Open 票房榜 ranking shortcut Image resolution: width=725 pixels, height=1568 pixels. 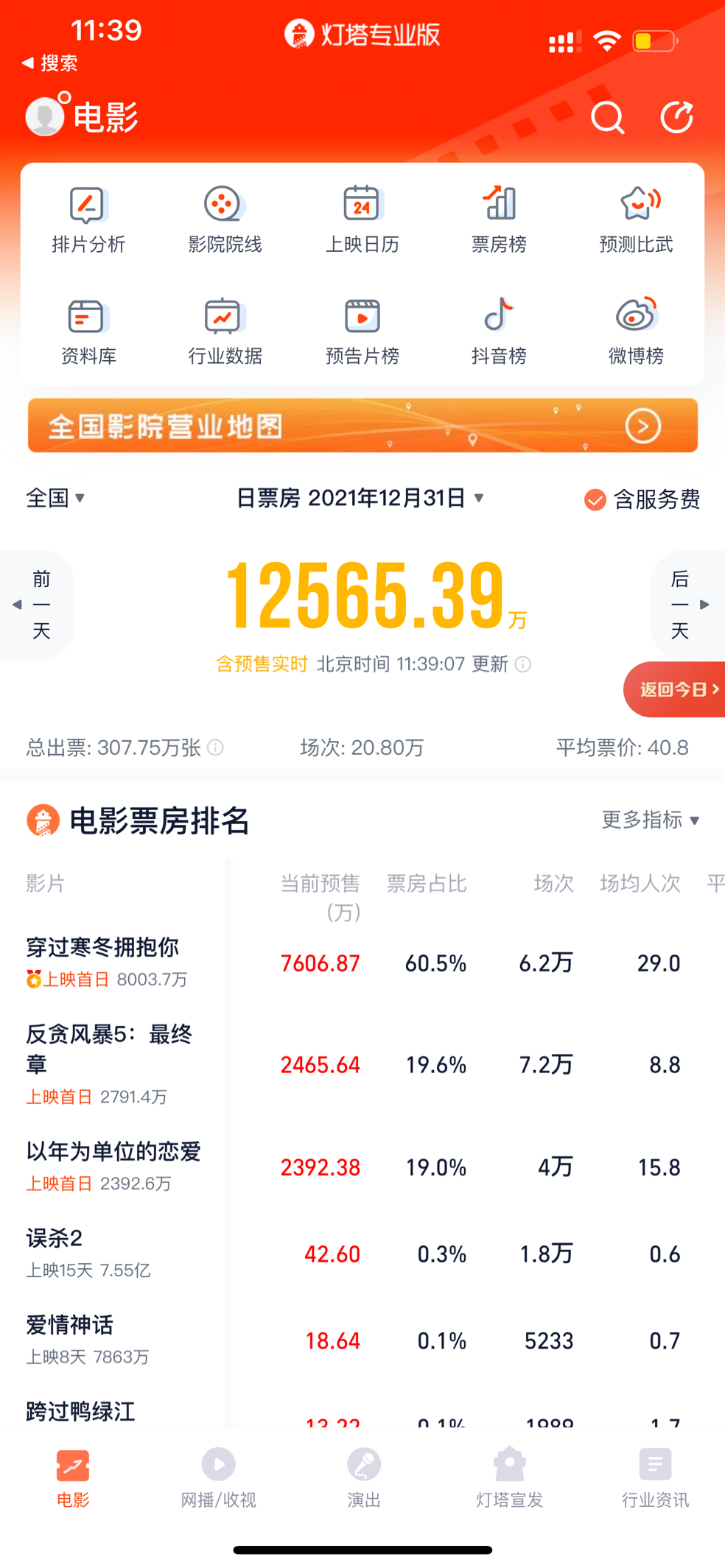[499, 219]
